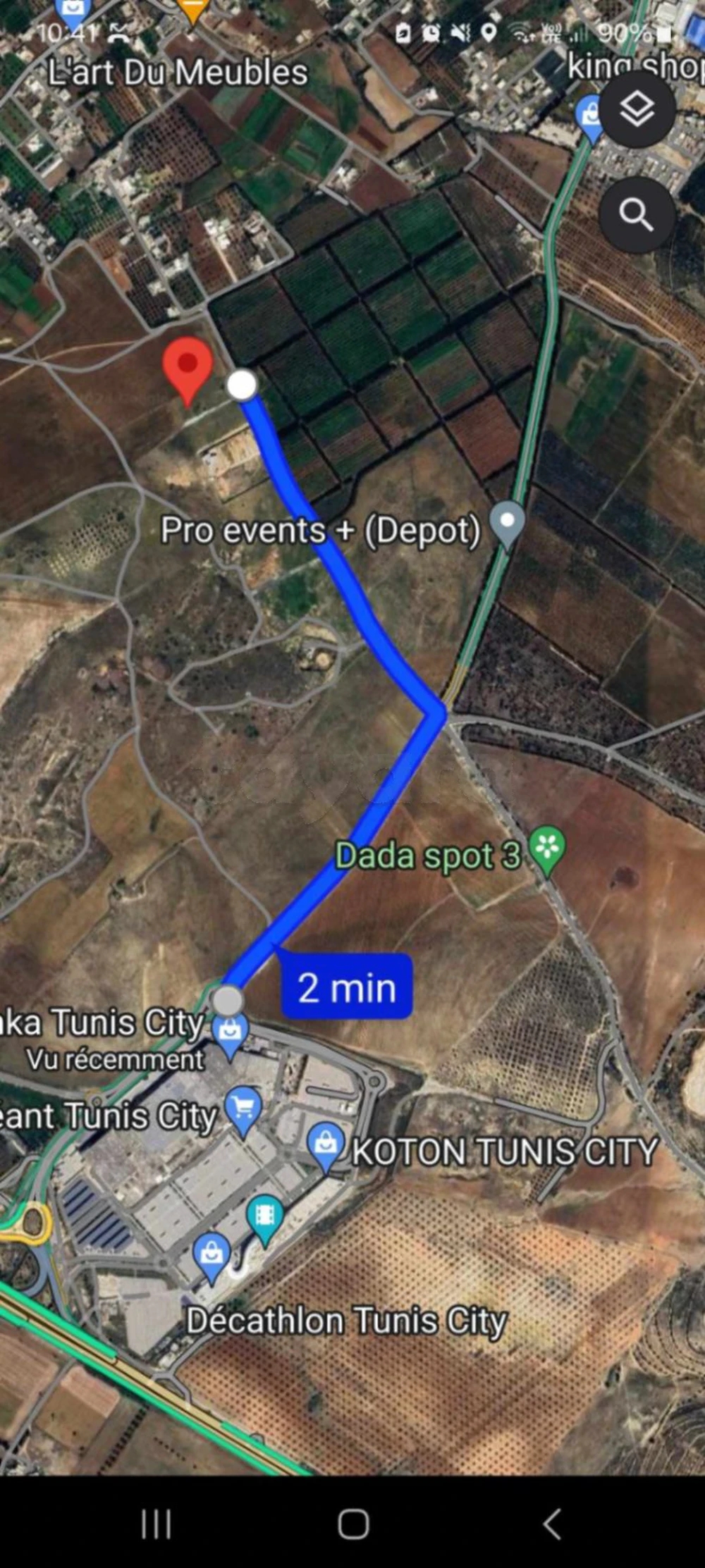The width and height of the screenshot is (705, 1568).
Task: Open the map layers button
Action: 637,109
